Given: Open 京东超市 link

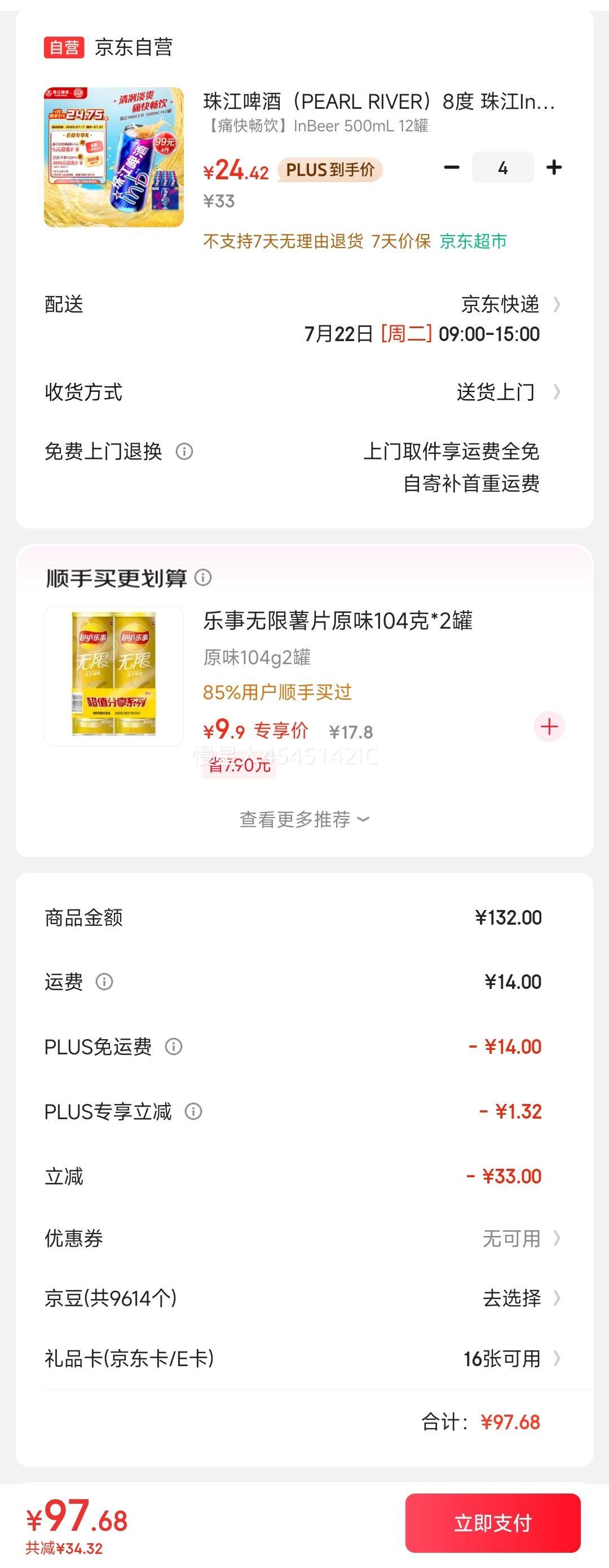Looking at the screenshot, I should coord(473,242).
